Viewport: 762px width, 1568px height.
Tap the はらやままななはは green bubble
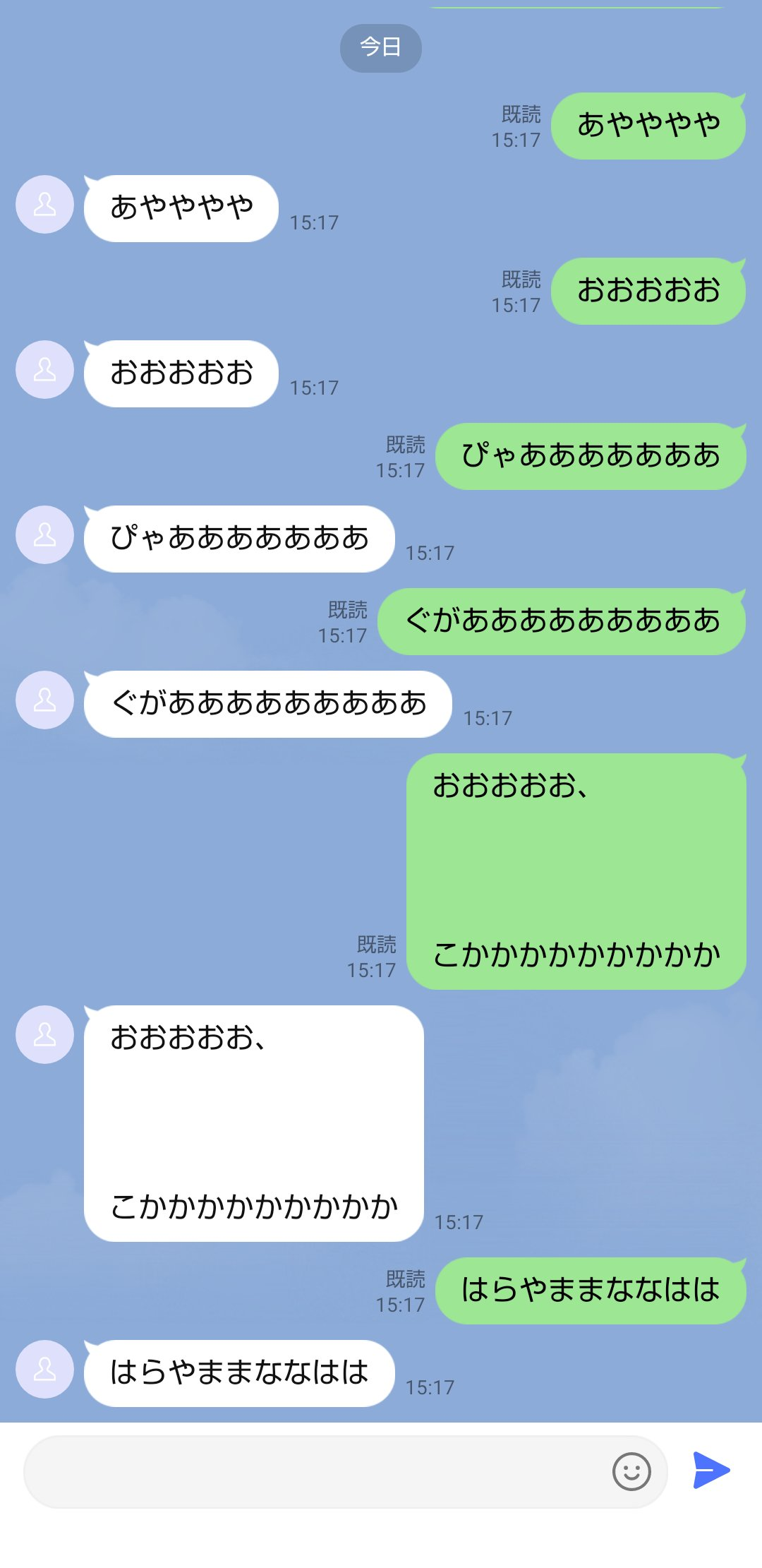pyautogui.click(x=591, y=1288)
